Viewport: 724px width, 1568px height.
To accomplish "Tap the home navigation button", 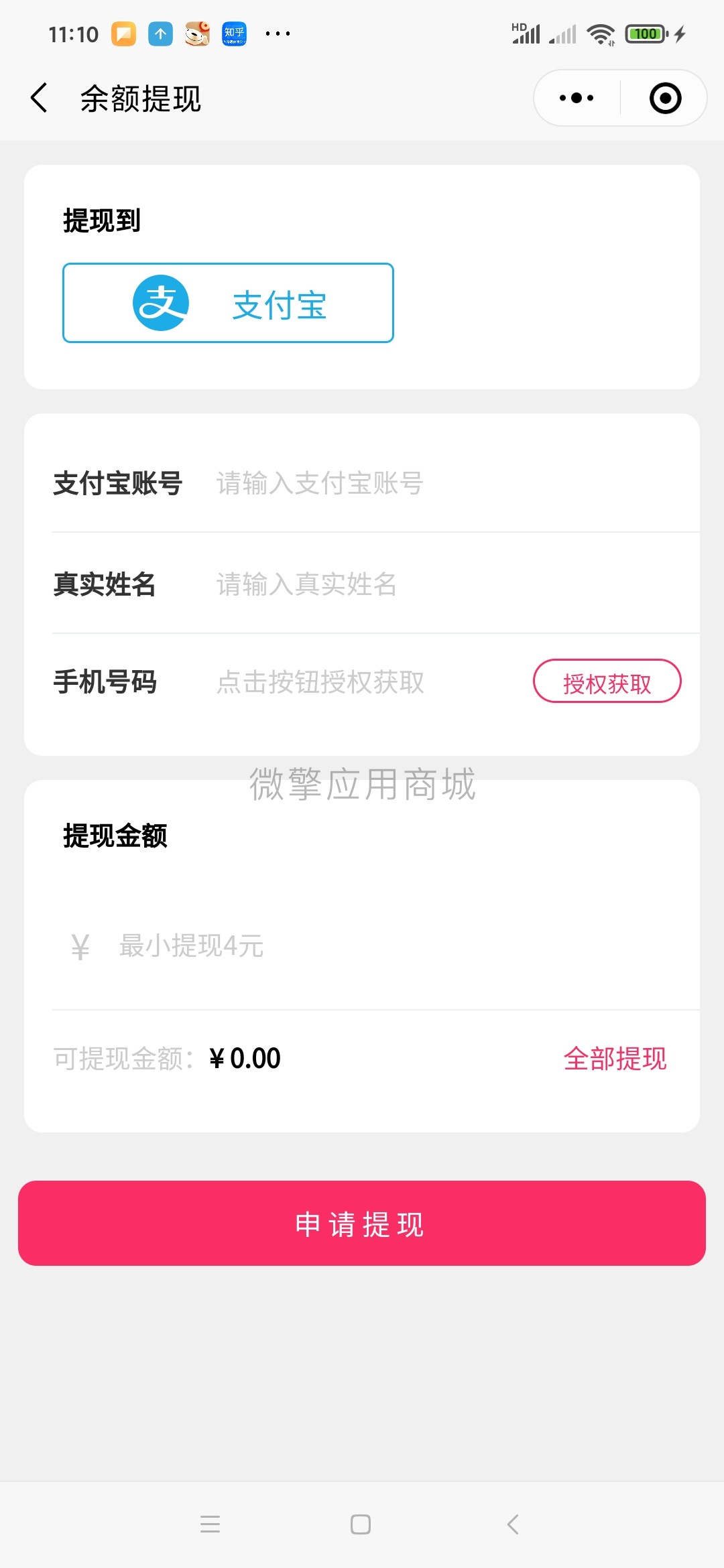I will click(x=361, y=1525).
